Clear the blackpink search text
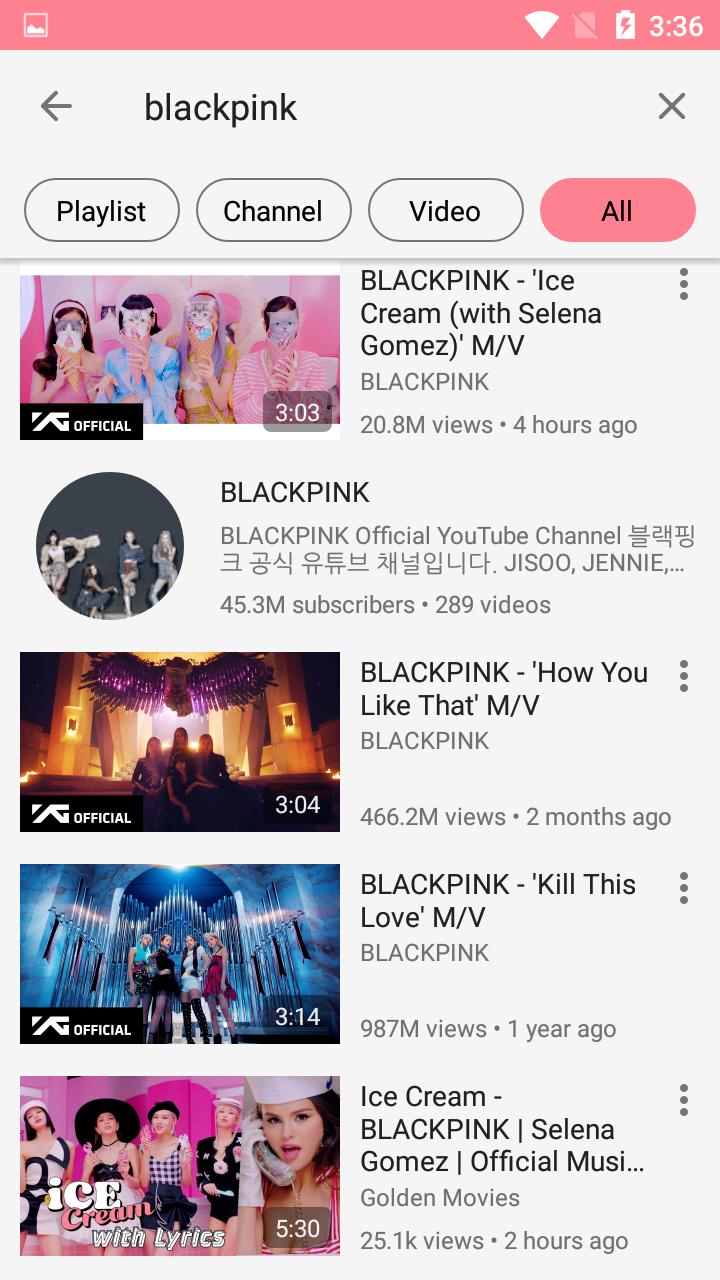This screenshot has width=720, height=1280. coord(671,106)
